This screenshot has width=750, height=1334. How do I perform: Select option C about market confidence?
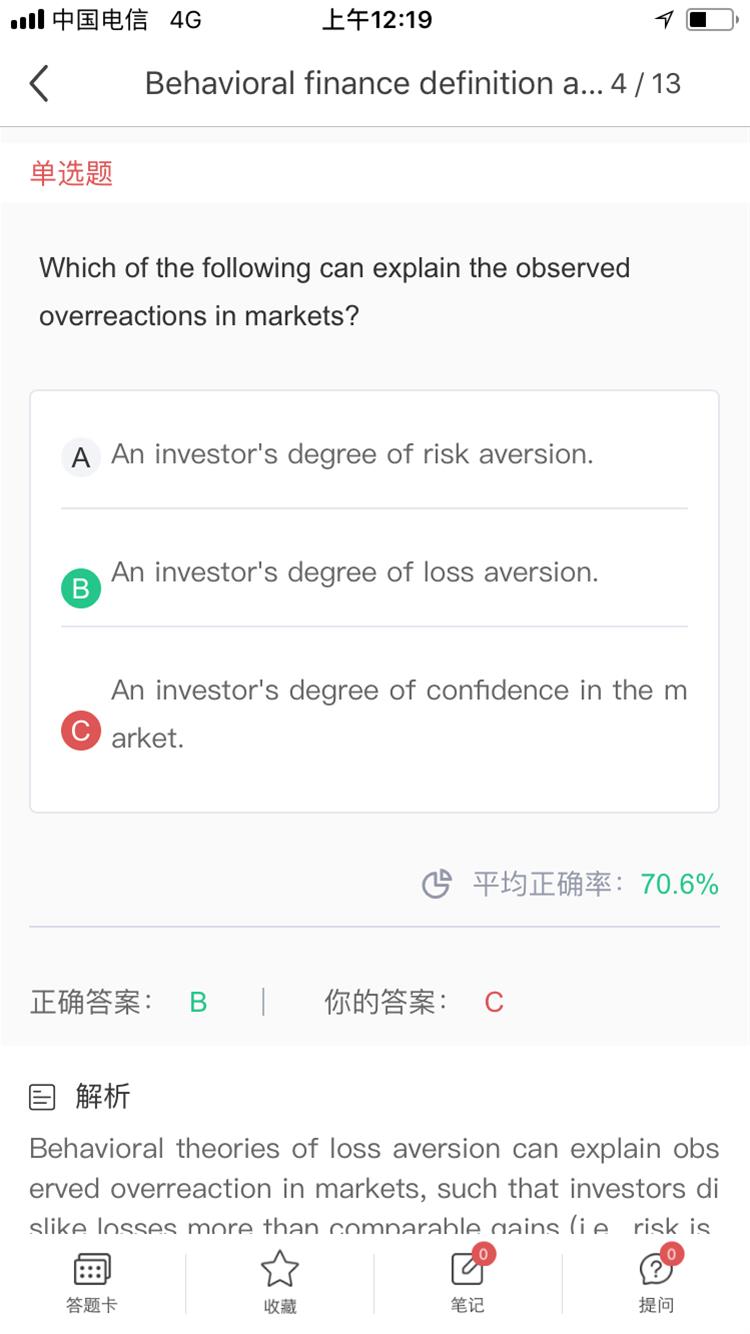pyautogui.click(x=374, y=715)
